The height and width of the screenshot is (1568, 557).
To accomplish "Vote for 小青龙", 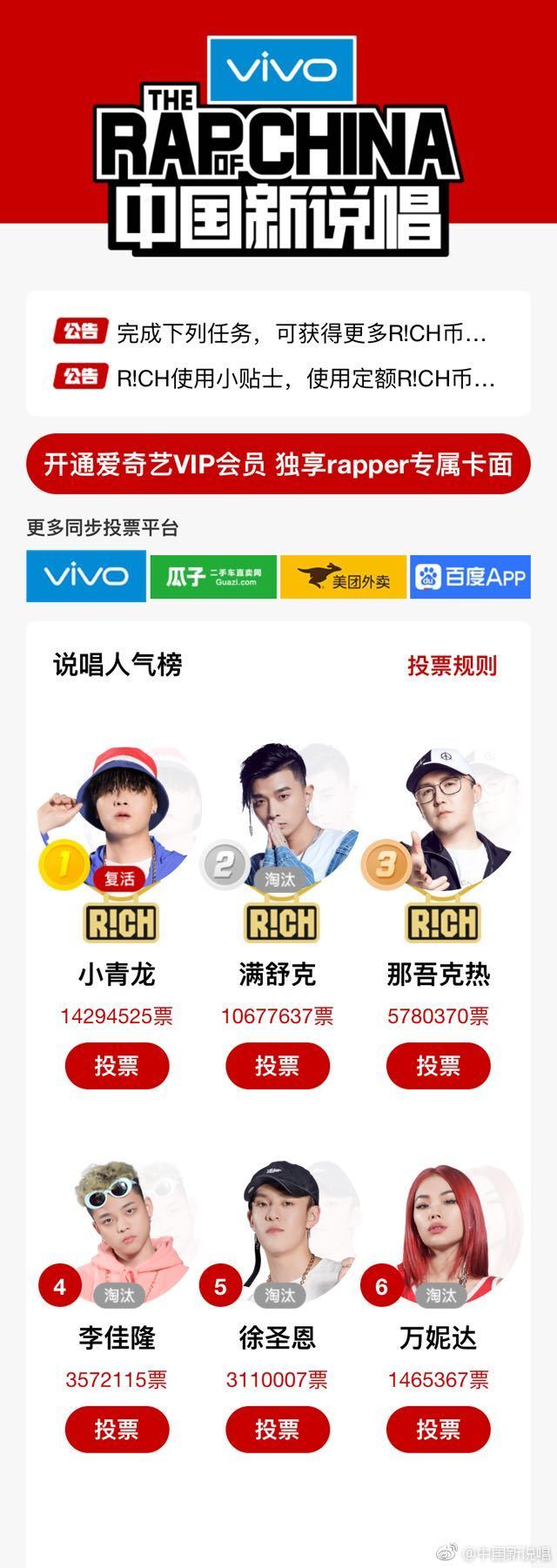I will [x=117, y=1066].
